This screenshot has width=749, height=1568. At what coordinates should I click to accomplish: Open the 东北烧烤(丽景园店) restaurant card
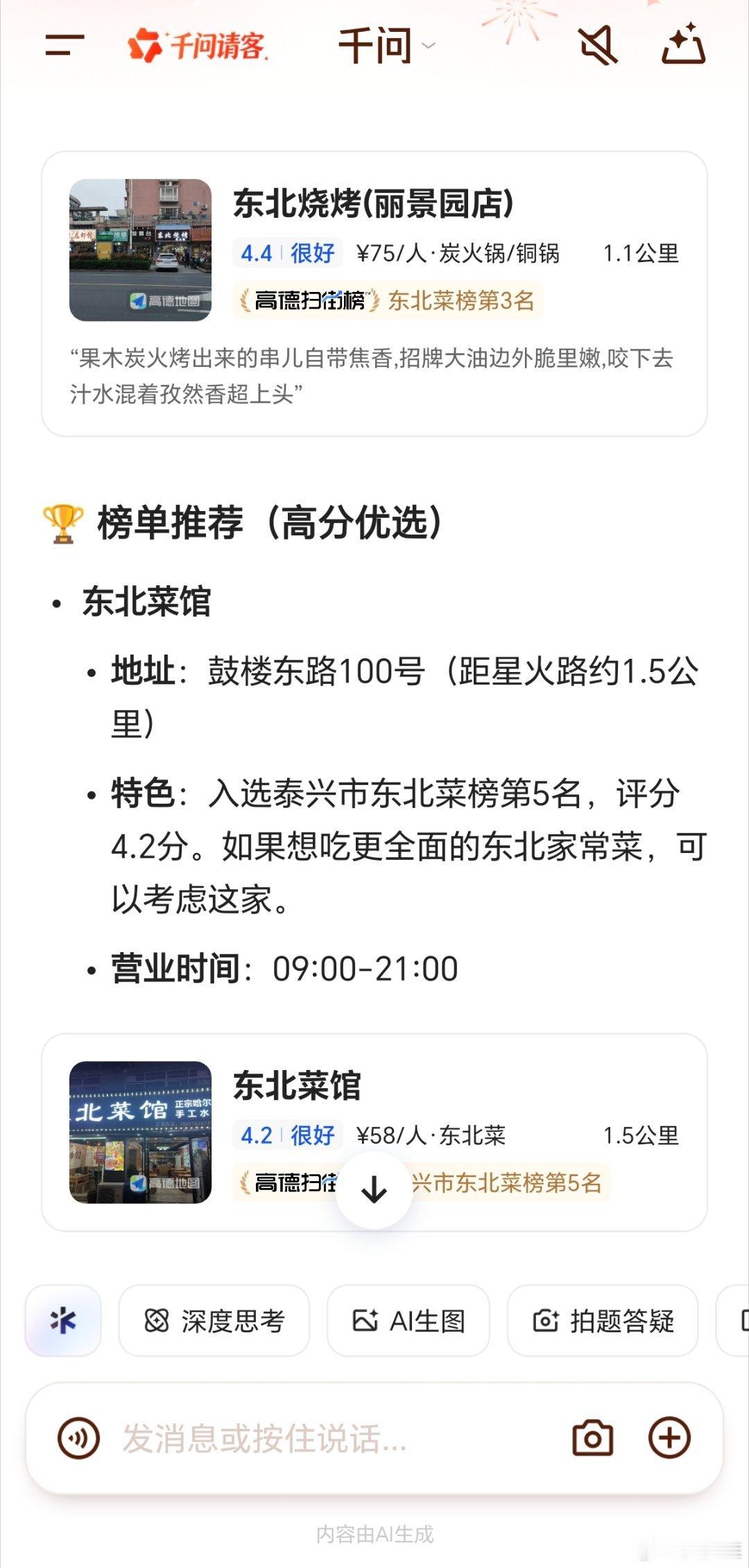coord(374,294)
